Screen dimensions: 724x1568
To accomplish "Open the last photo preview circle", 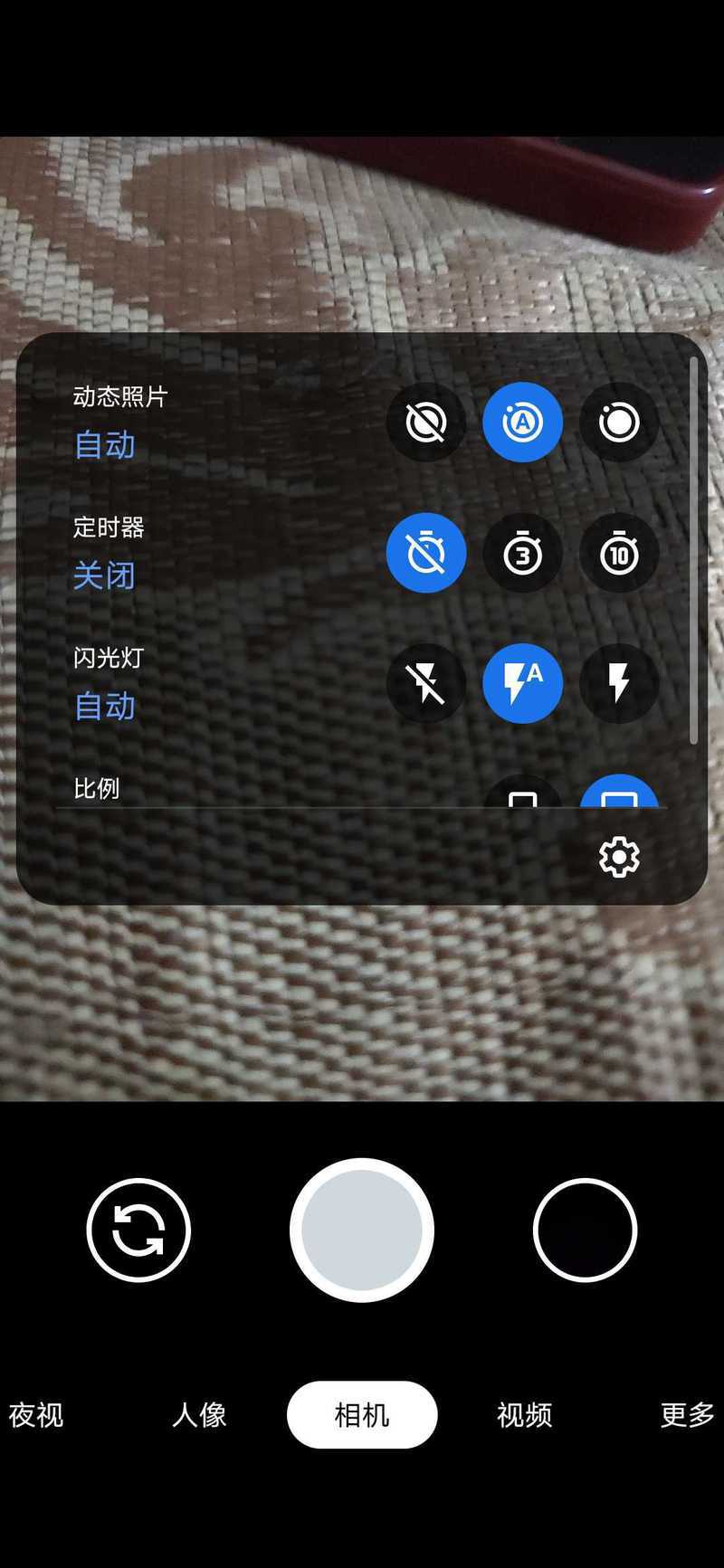I will click(585, 1230).
